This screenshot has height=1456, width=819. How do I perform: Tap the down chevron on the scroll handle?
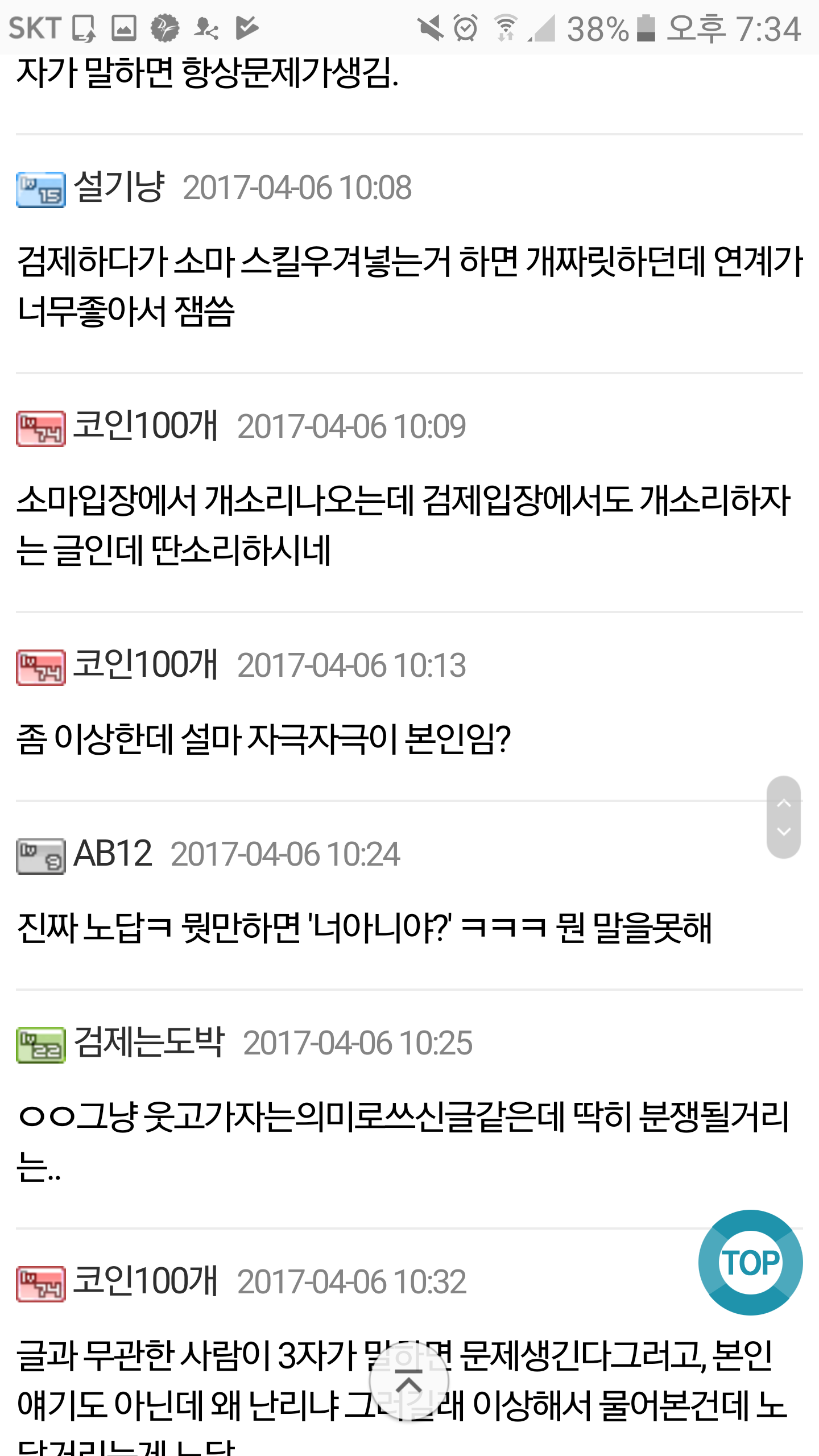click(x=784, y=832)
